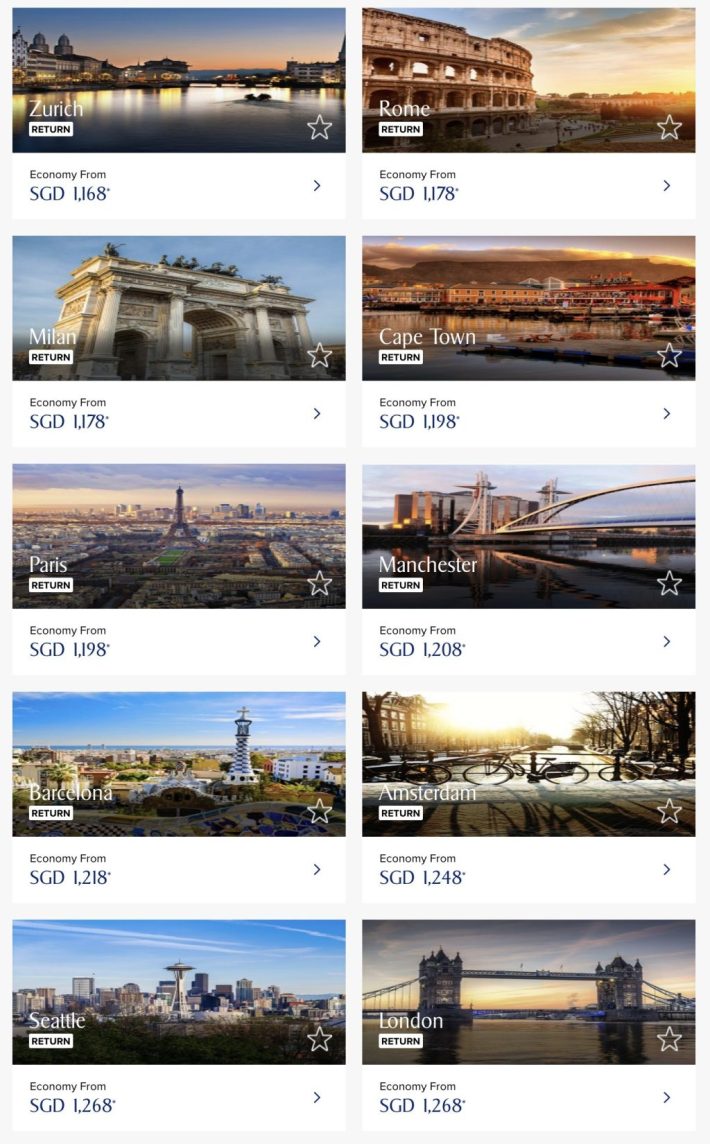
Task: Open the Milan fare card
Action: pyautogui.click(x=178, y=414)
